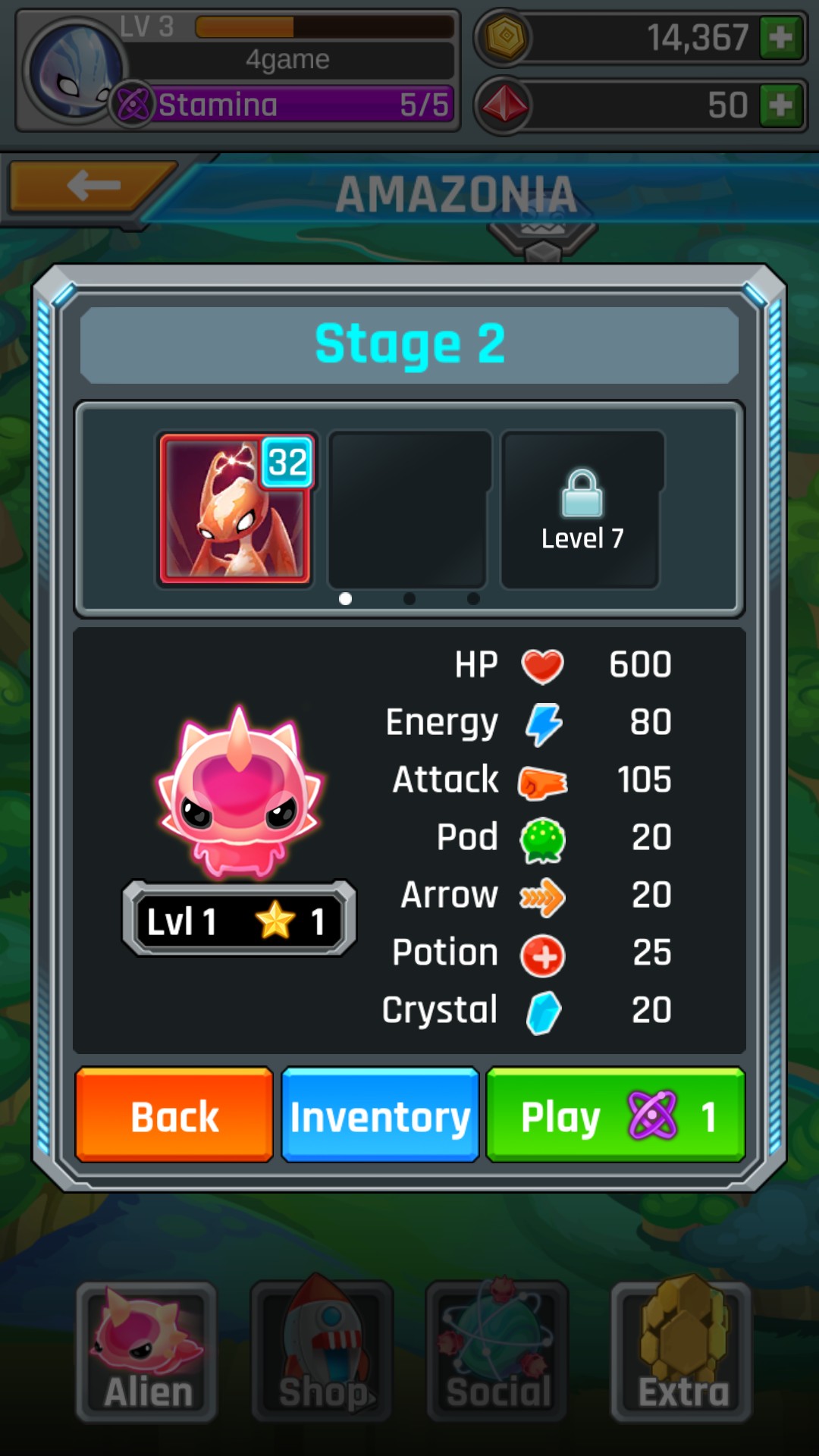The height and width of the screenshot is (1456, 819).
Task: Open the Social section
Action: pos(497,1351)
